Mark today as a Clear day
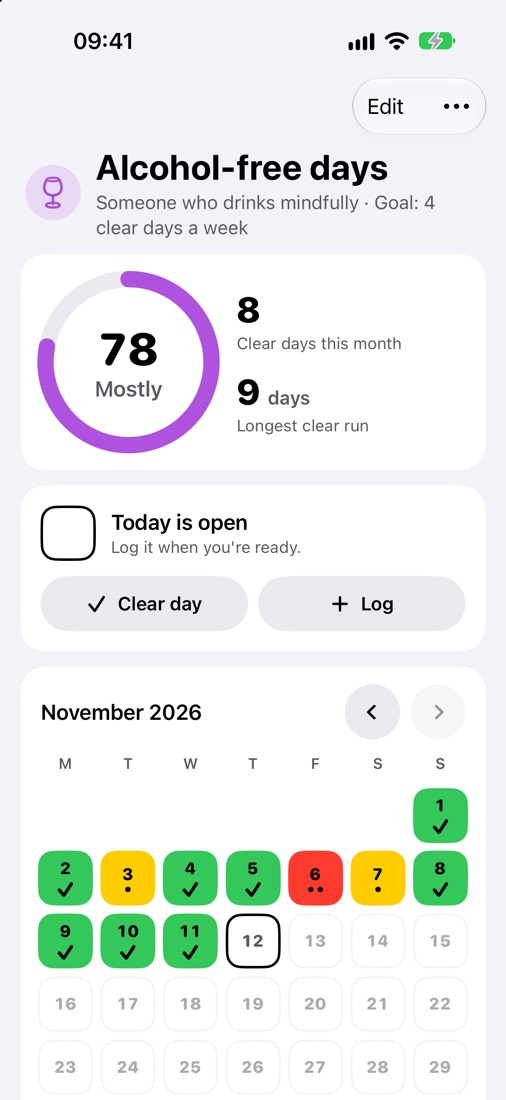Screen dimensions: 506x1100 (144, 604)
